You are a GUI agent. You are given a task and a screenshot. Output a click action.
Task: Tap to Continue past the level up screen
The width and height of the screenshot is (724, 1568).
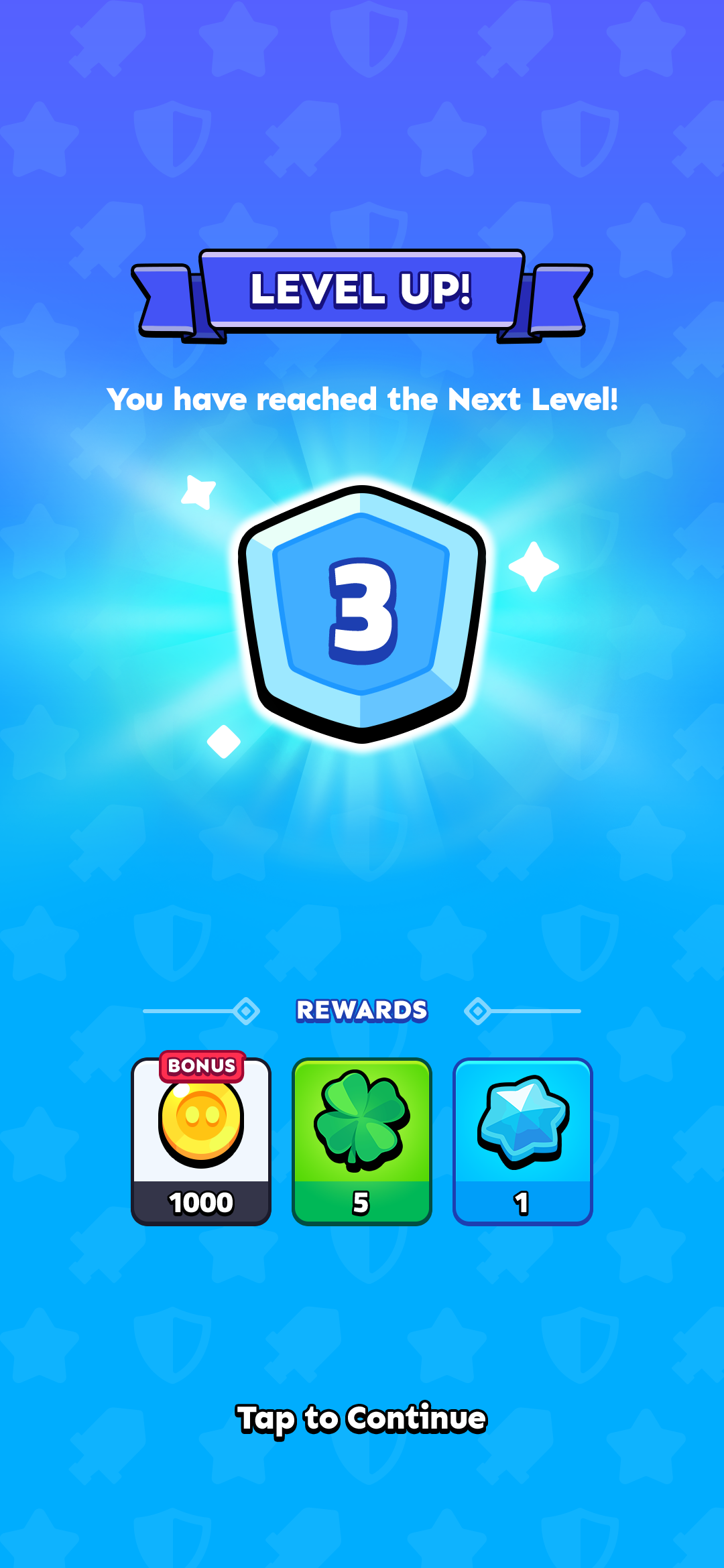pyautogui.click(x=361, y=1419)
